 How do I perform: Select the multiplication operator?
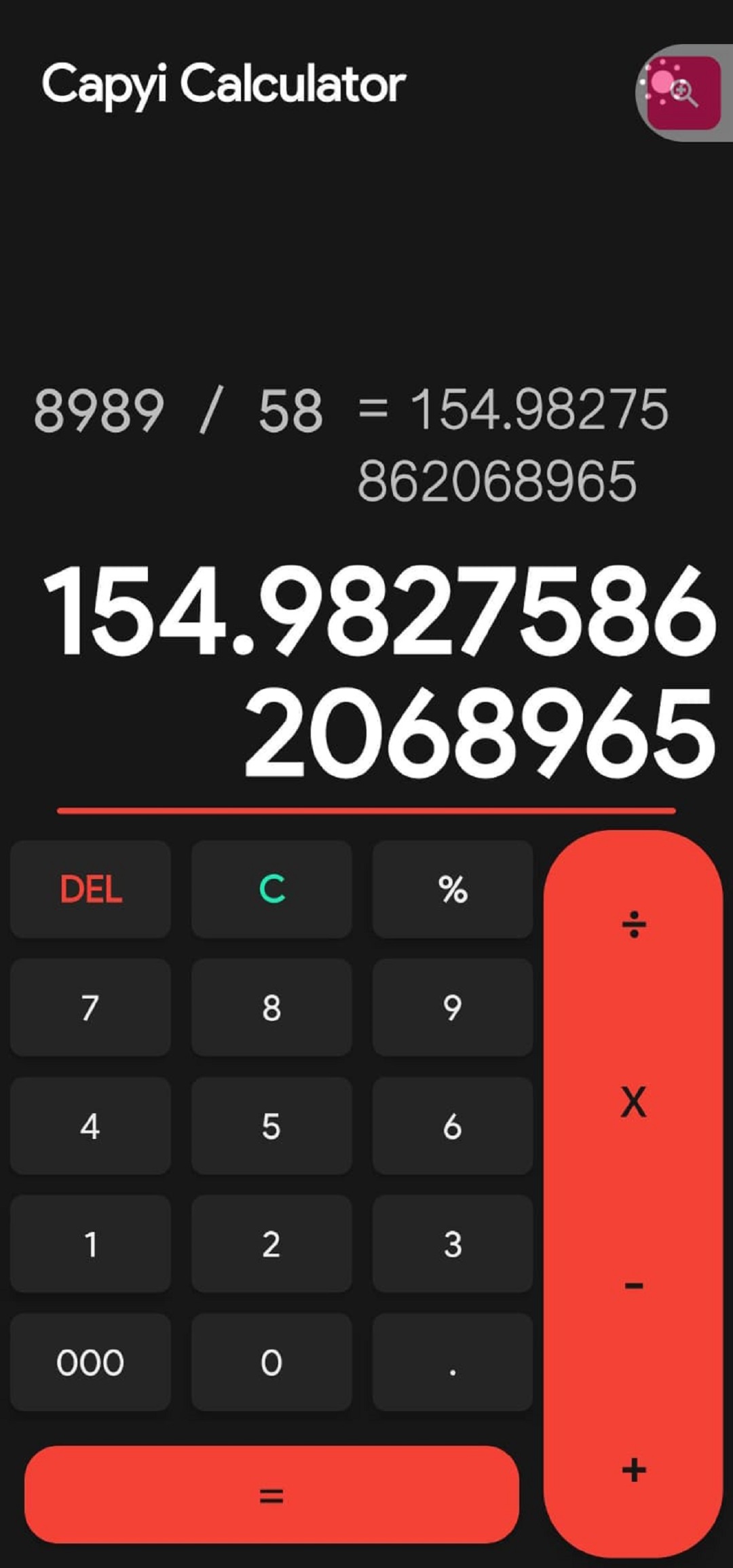coord(633,1102)
